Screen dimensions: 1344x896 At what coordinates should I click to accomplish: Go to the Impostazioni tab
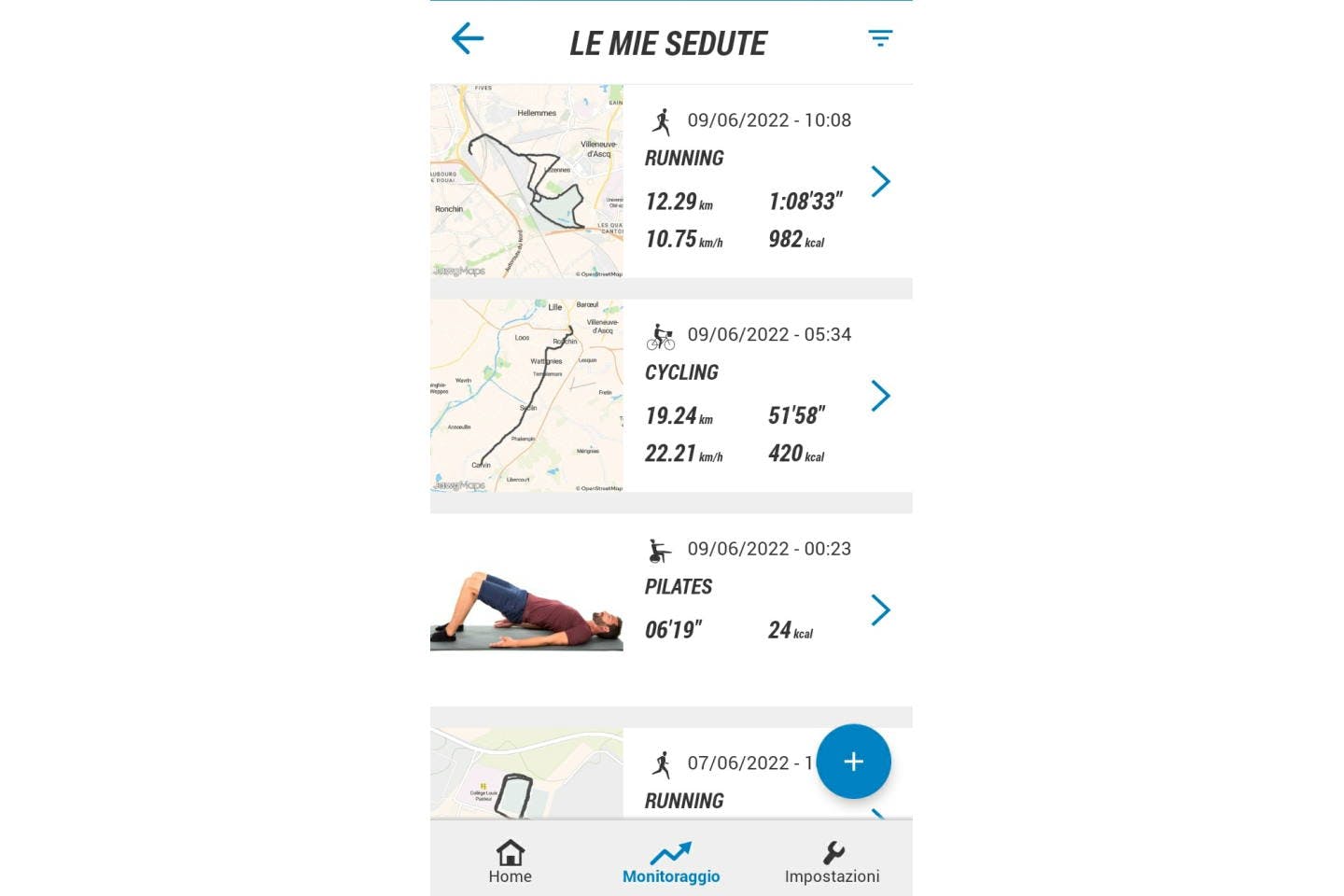tap(832, 861)
